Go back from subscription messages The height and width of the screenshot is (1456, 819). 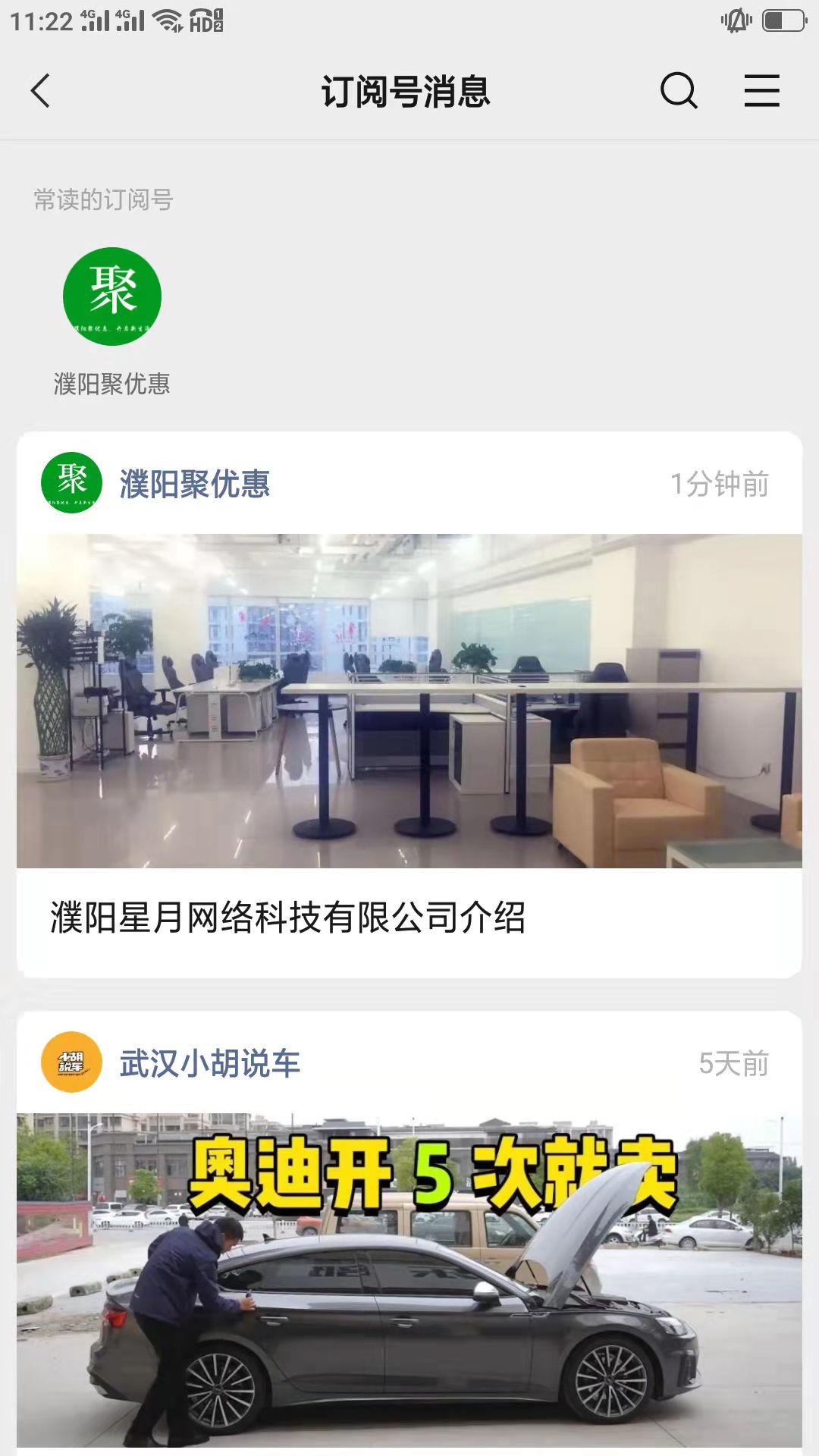click(41, 91)
